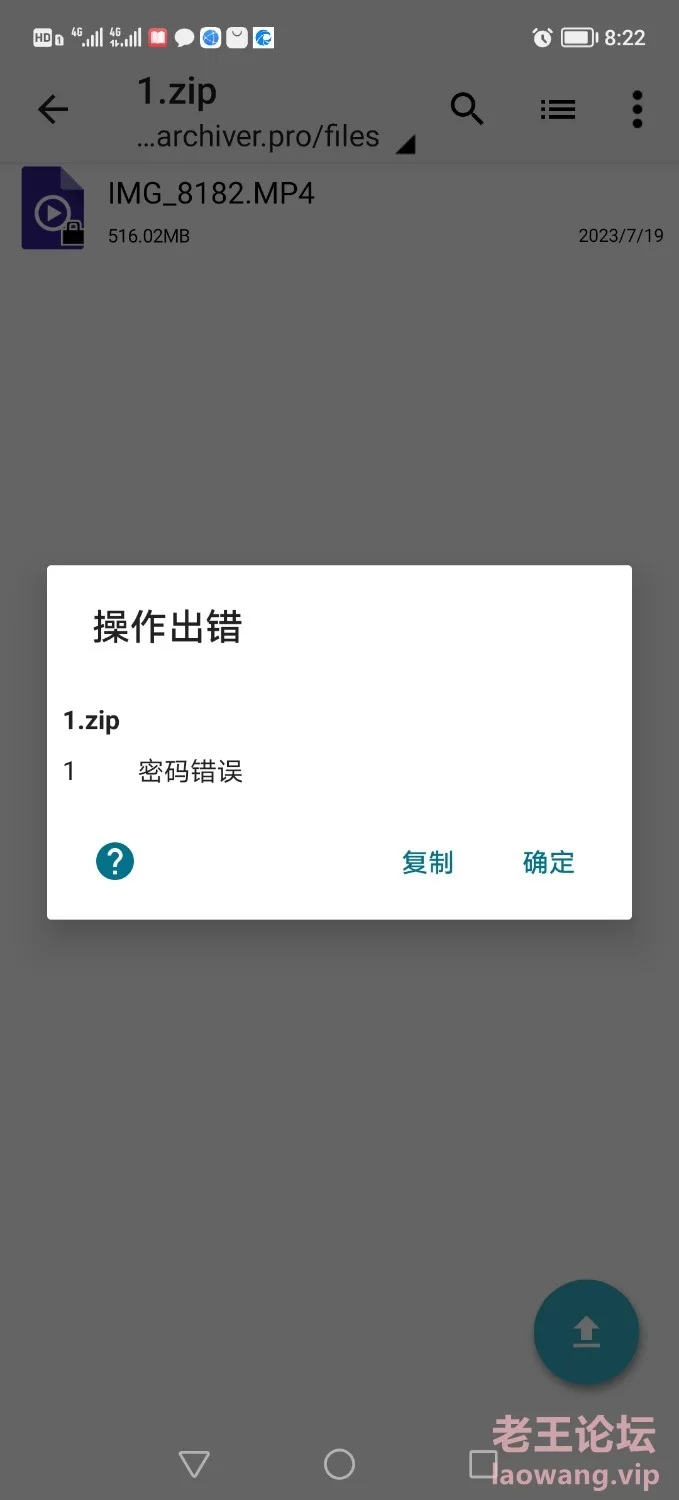Copy the error message using 复制

pos(427,862)
